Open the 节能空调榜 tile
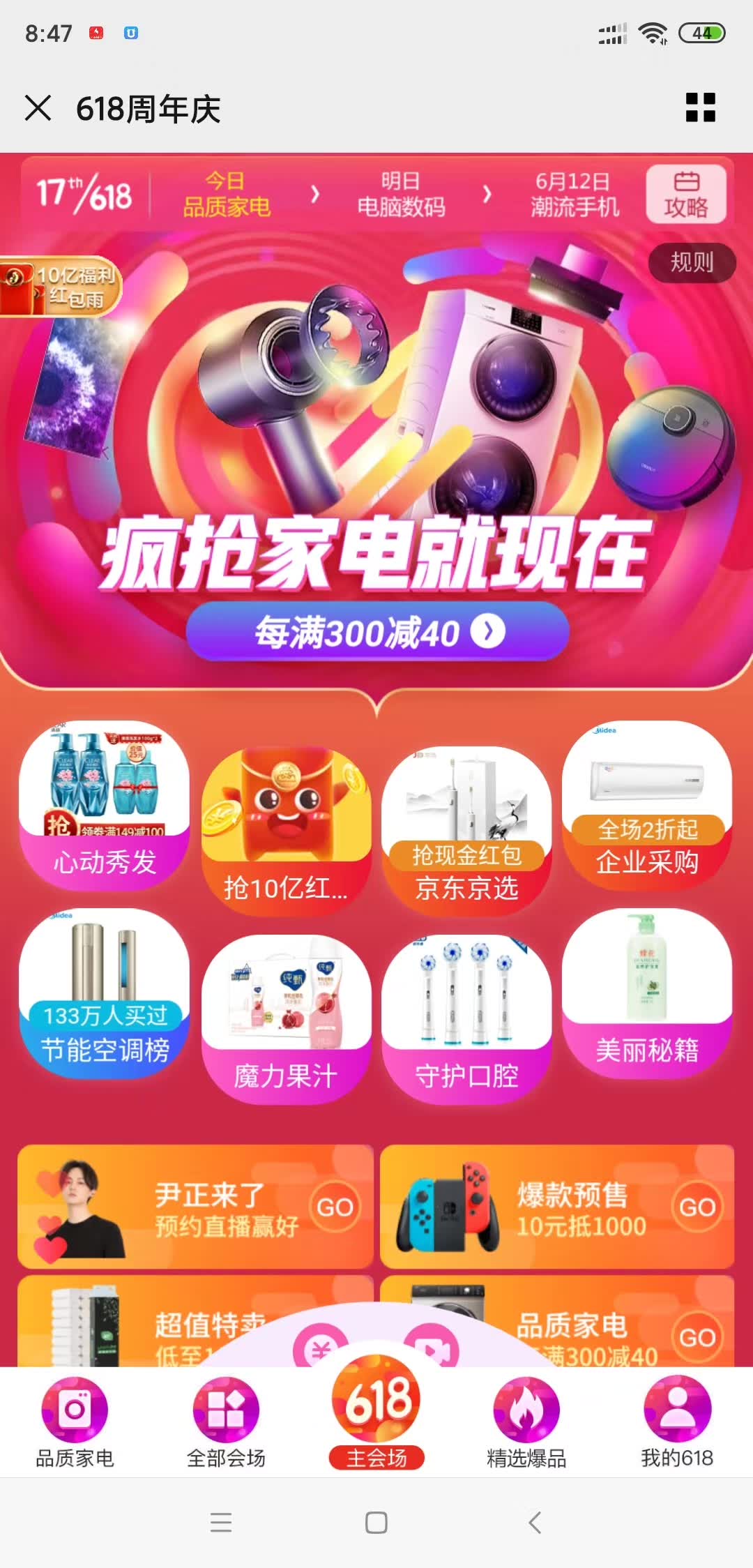The height and width of the screenshot is (1568, 753). tap(105, 993)
